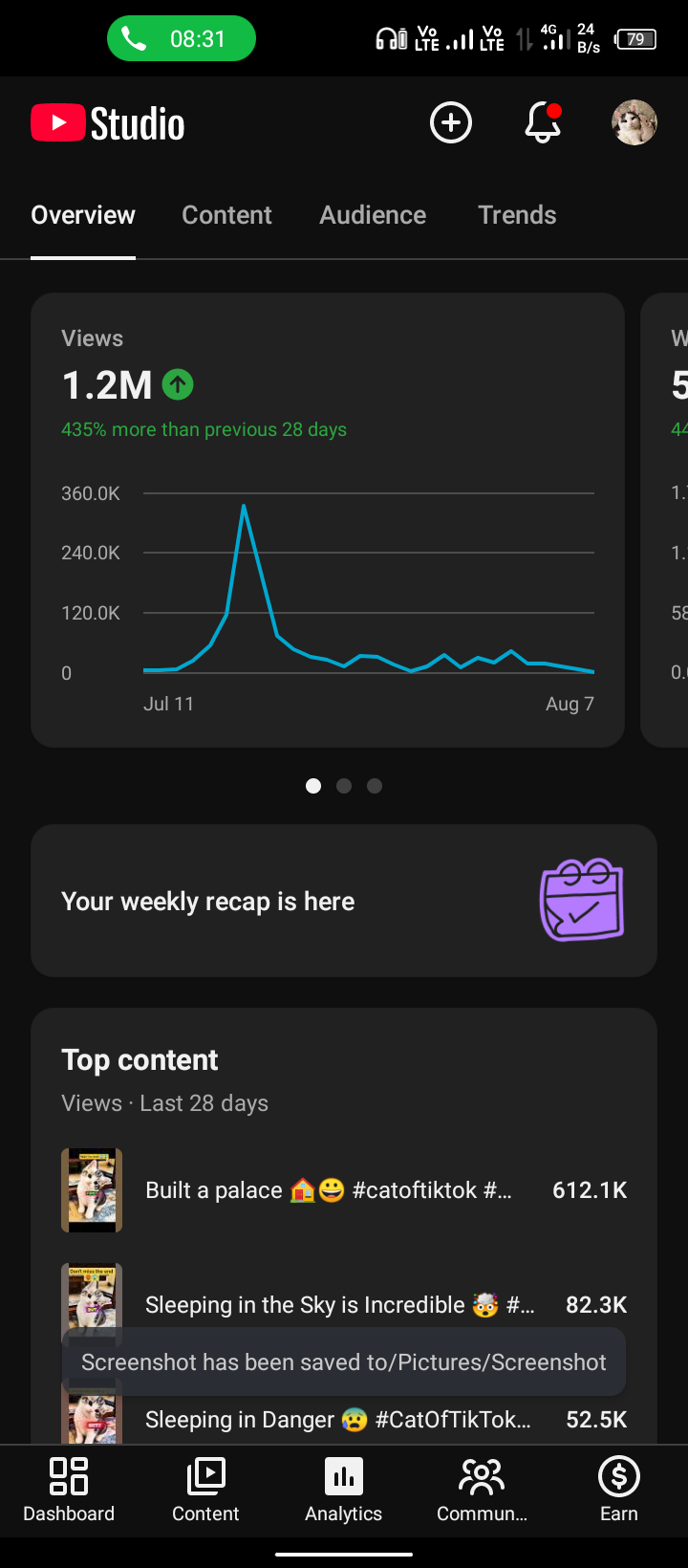This screenshot has height=1568, width=688.
Task: Open the "Built a palace" video
Action: click(x=344, y=1190)
